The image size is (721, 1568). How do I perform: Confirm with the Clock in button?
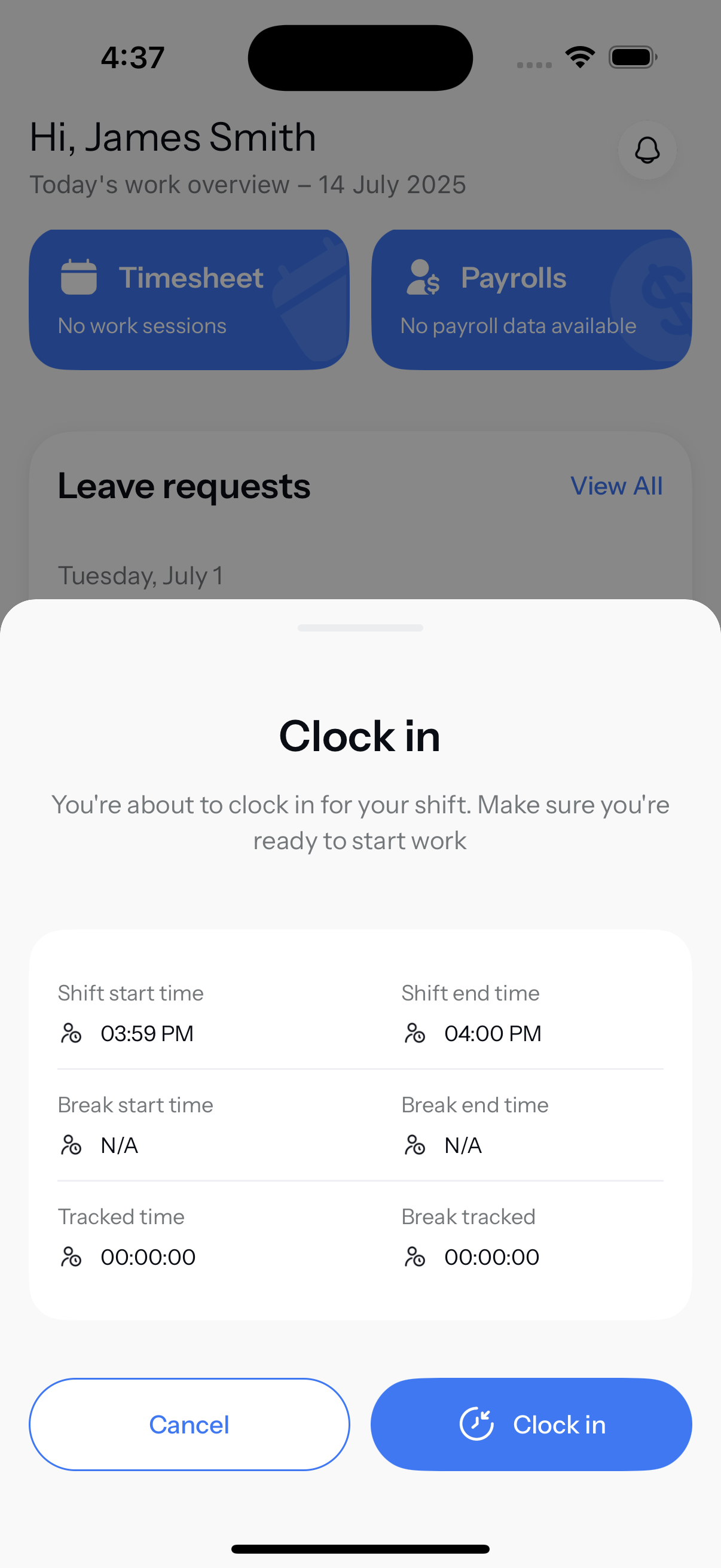531,1424
